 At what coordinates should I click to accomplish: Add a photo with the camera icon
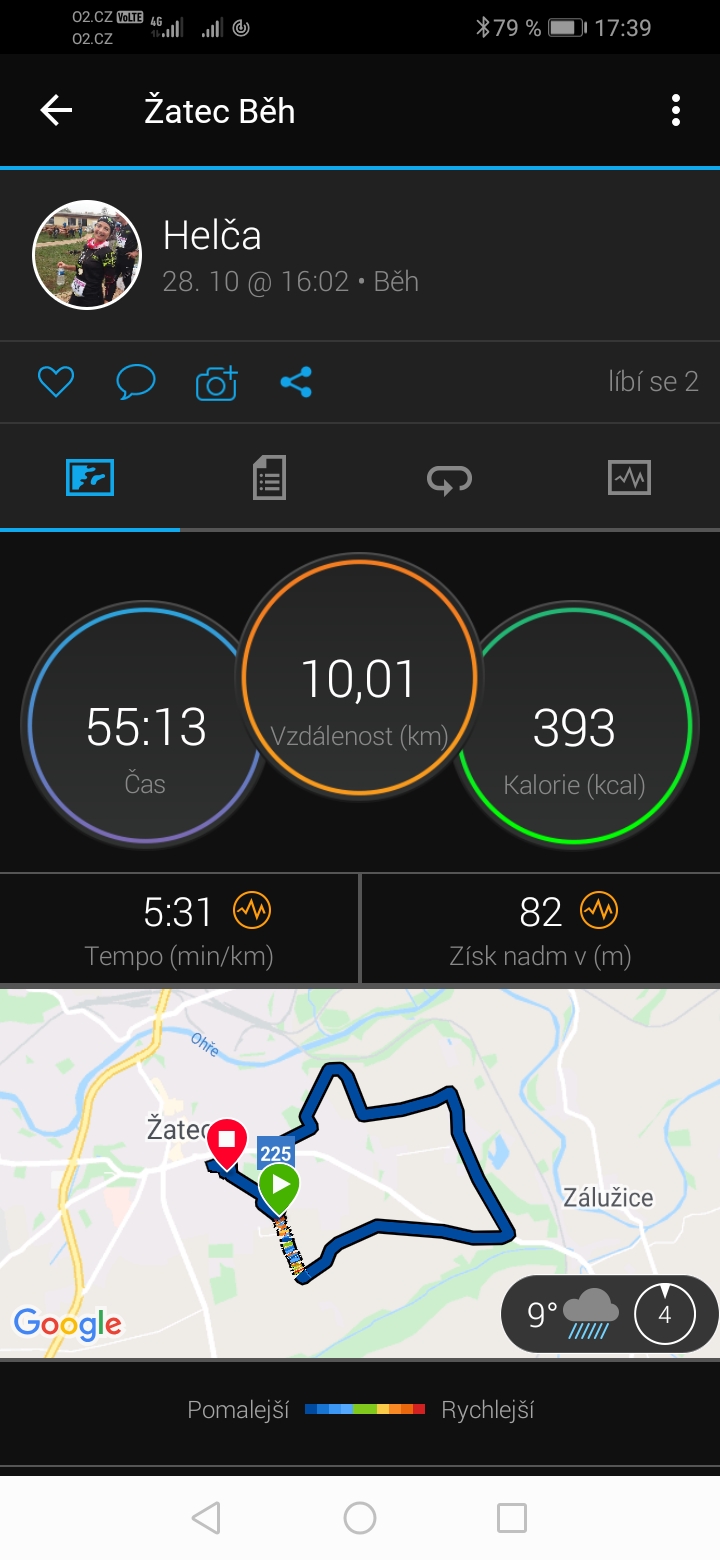click(216, 382)
